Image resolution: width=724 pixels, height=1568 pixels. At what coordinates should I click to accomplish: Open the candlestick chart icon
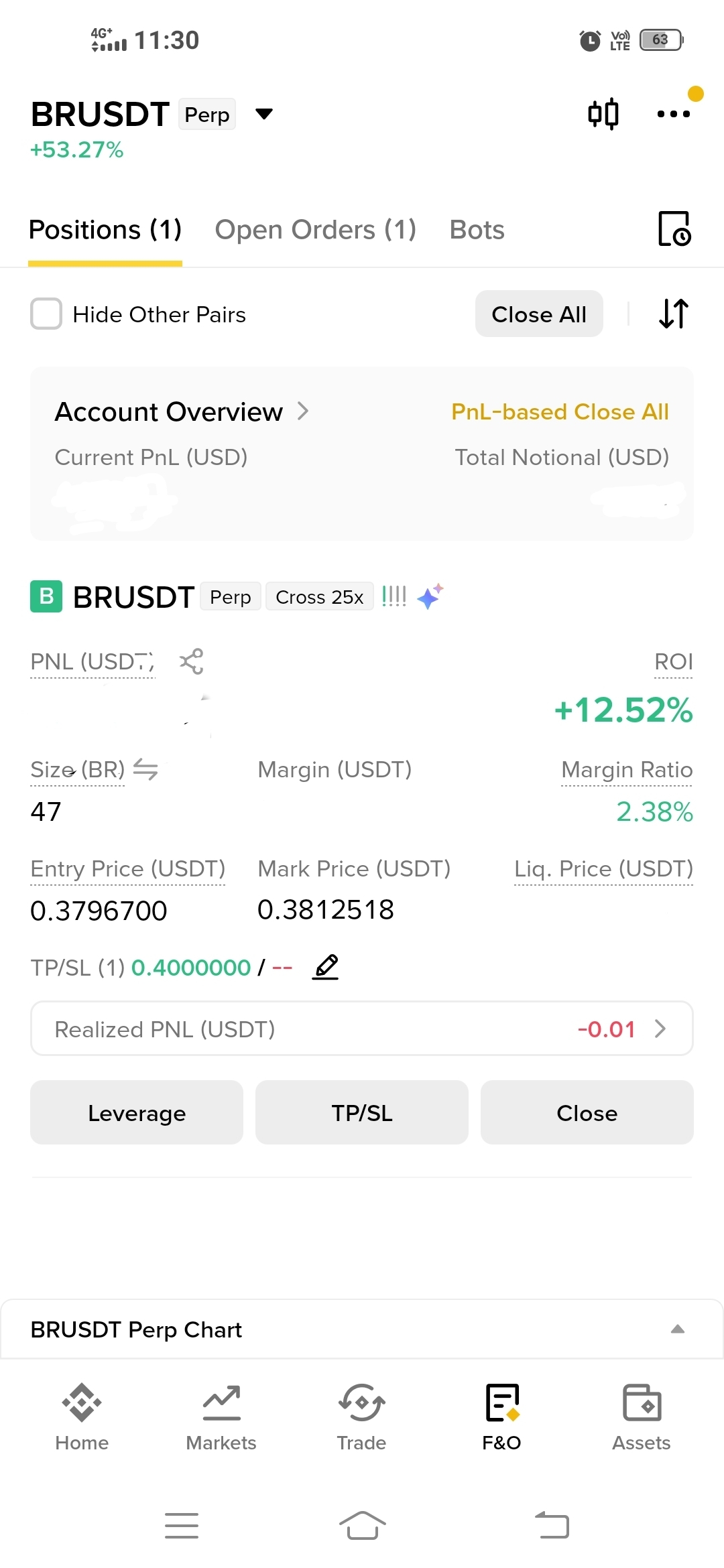coord(603,114)
